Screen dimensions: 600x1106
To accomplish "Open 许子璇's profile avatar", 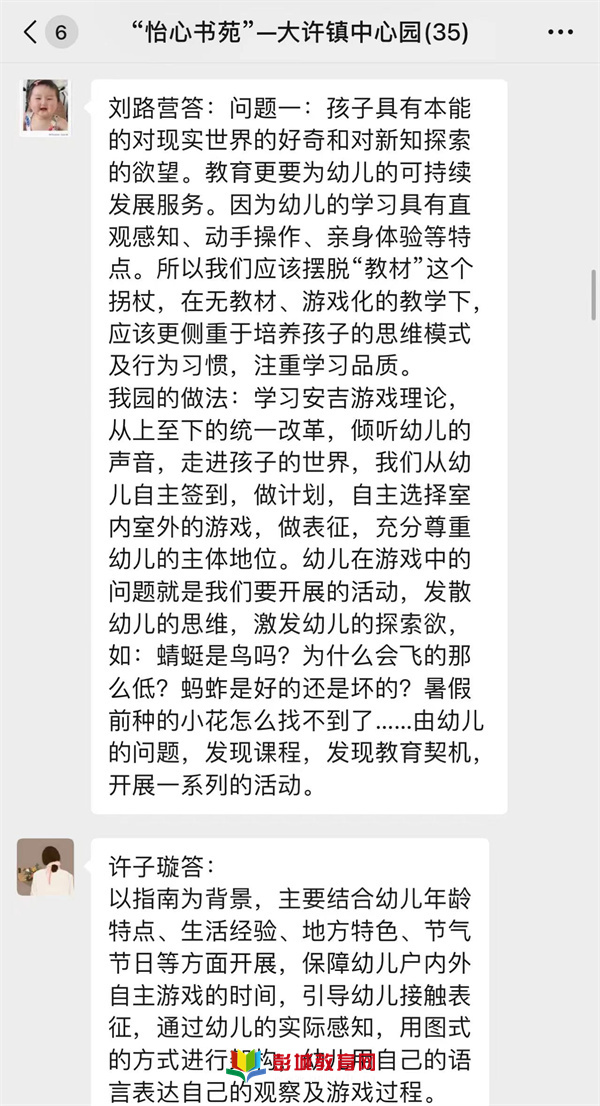I will 45,866.
